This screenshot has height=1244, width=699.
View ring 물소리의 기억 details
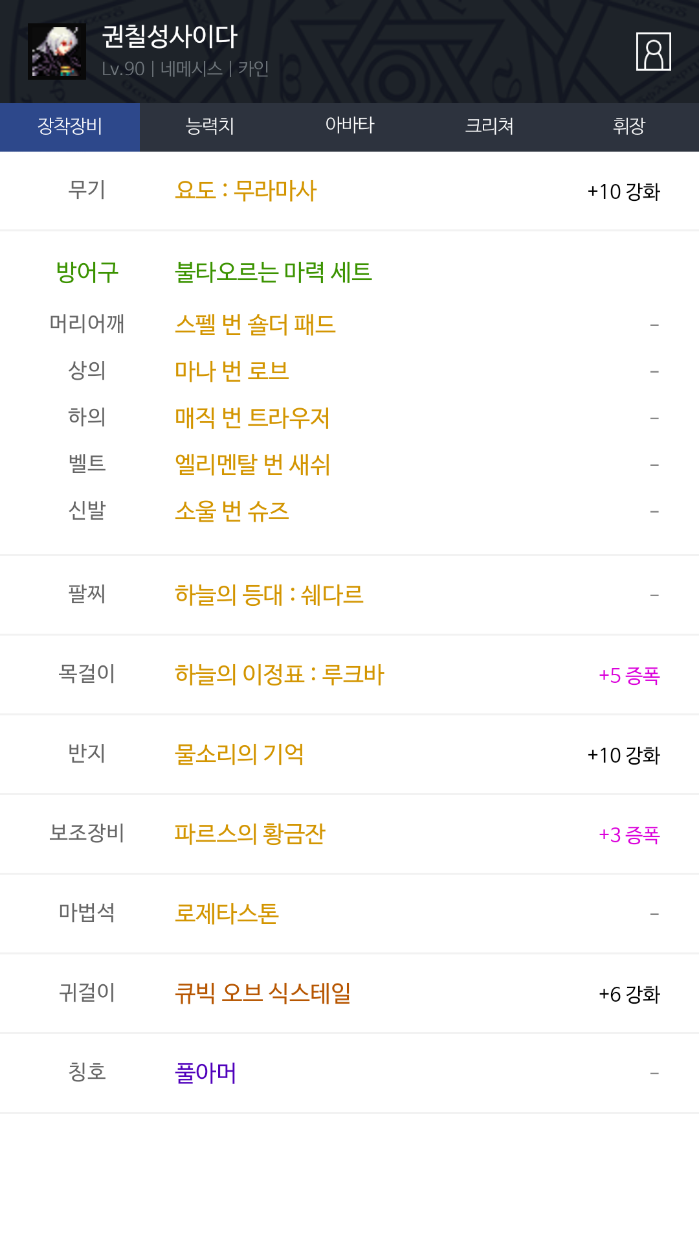pyautogui.click(x=239, y=754)
